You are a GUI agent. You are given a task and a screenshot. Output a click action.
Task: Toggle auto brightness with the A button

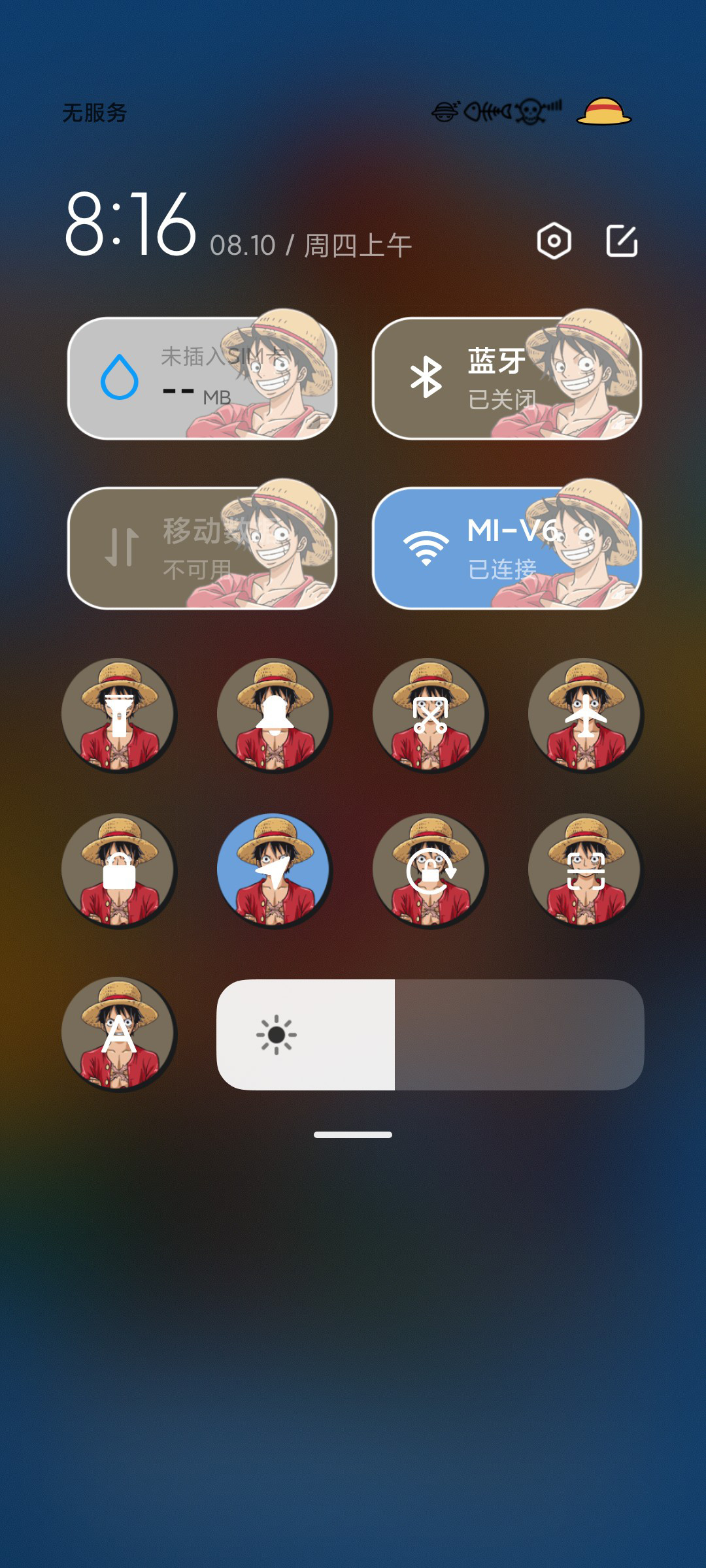tap(119, 1034)
